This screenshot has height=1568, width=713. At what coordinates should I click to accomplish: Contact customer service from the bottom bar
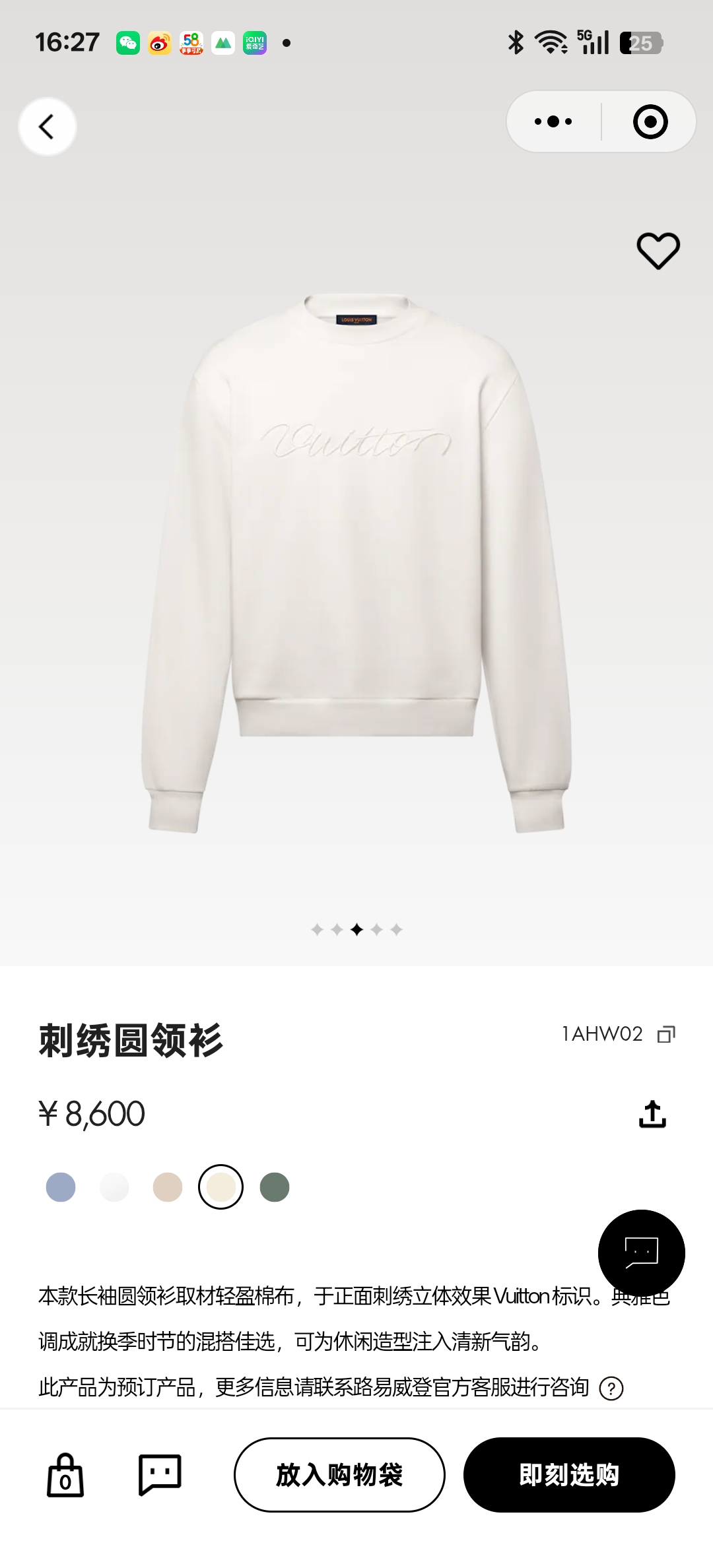click(160, 1475)
